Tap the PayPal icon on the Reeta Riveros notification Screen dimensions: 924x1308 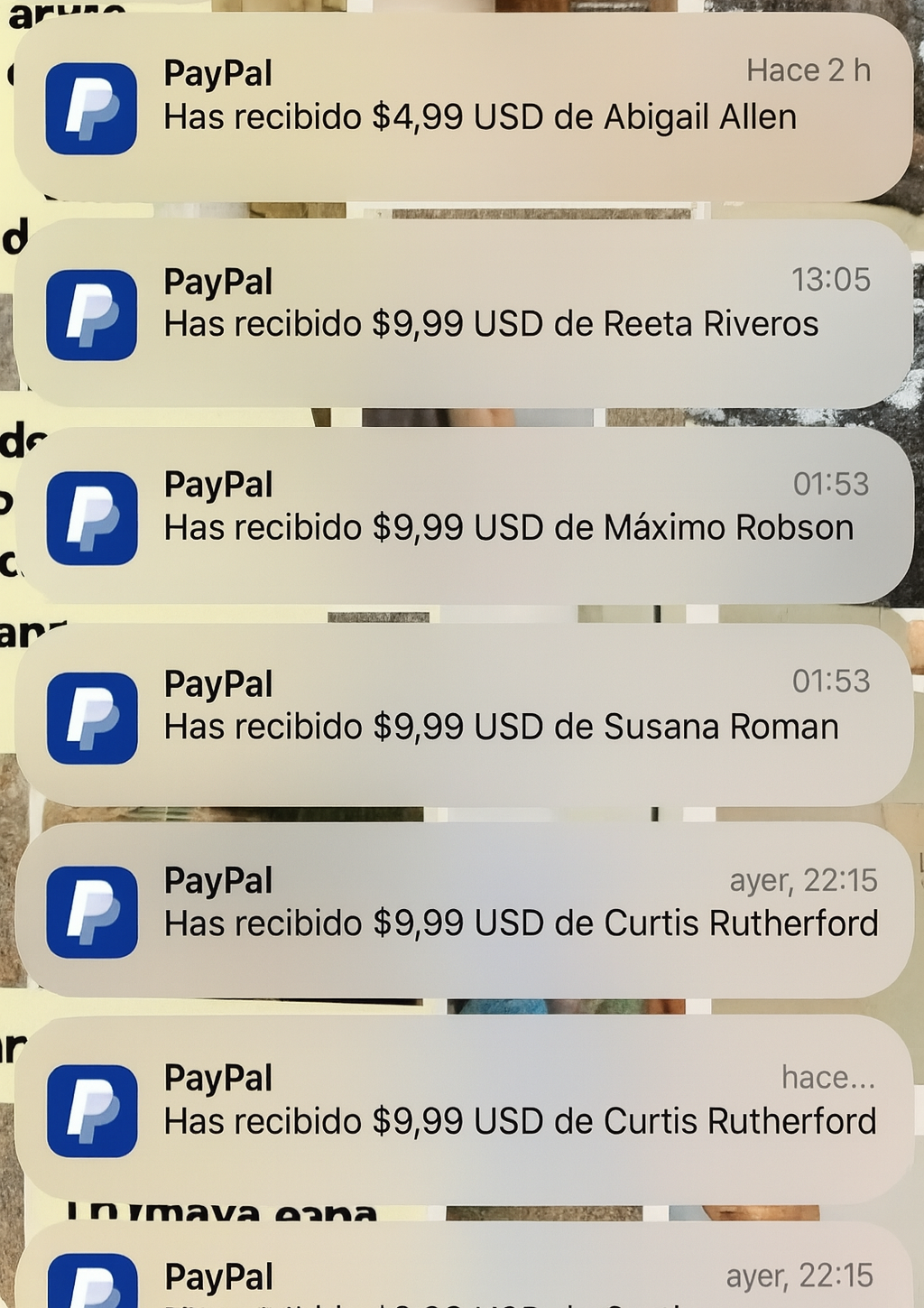click(92, 311)
